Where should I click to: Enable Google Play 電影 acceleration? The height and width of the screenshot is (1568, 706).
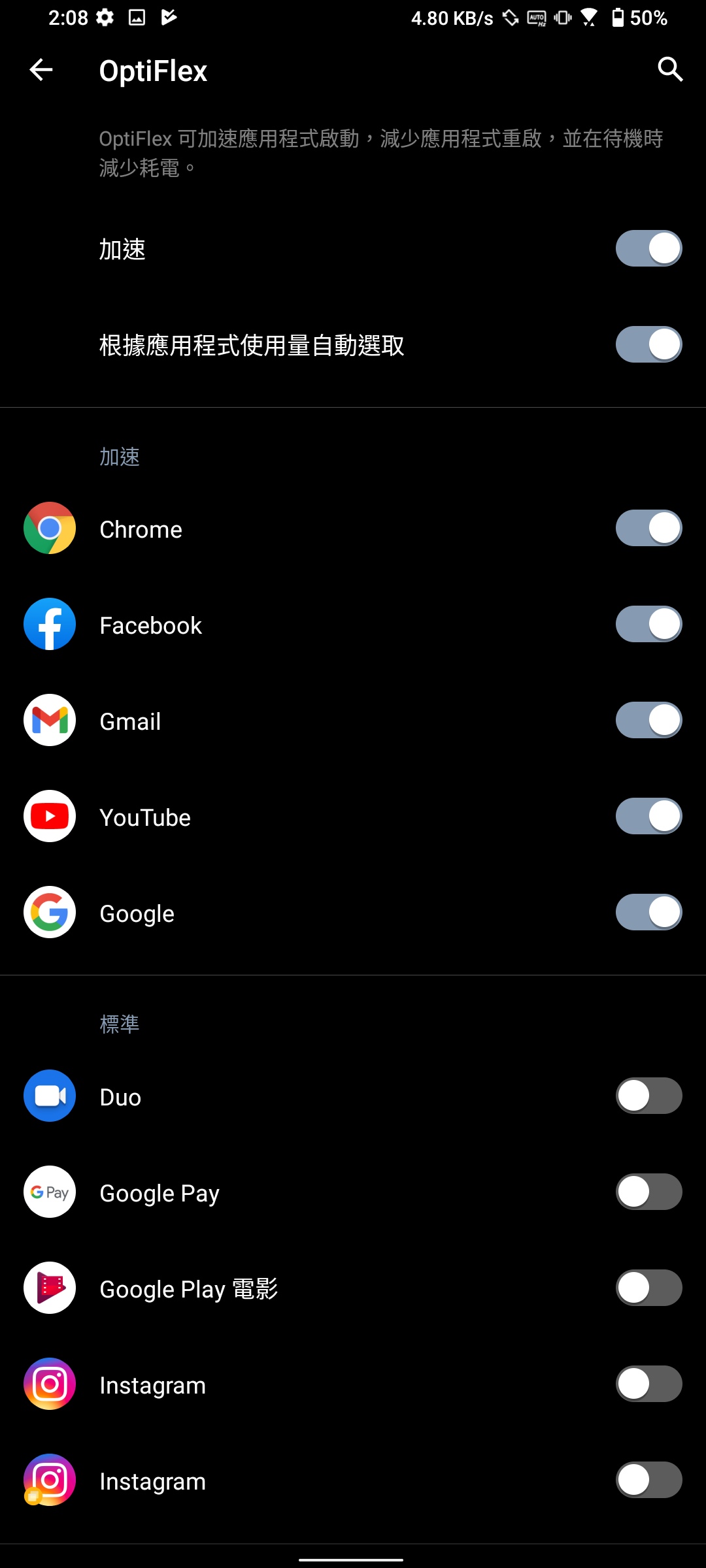(x=648, y=1288)
